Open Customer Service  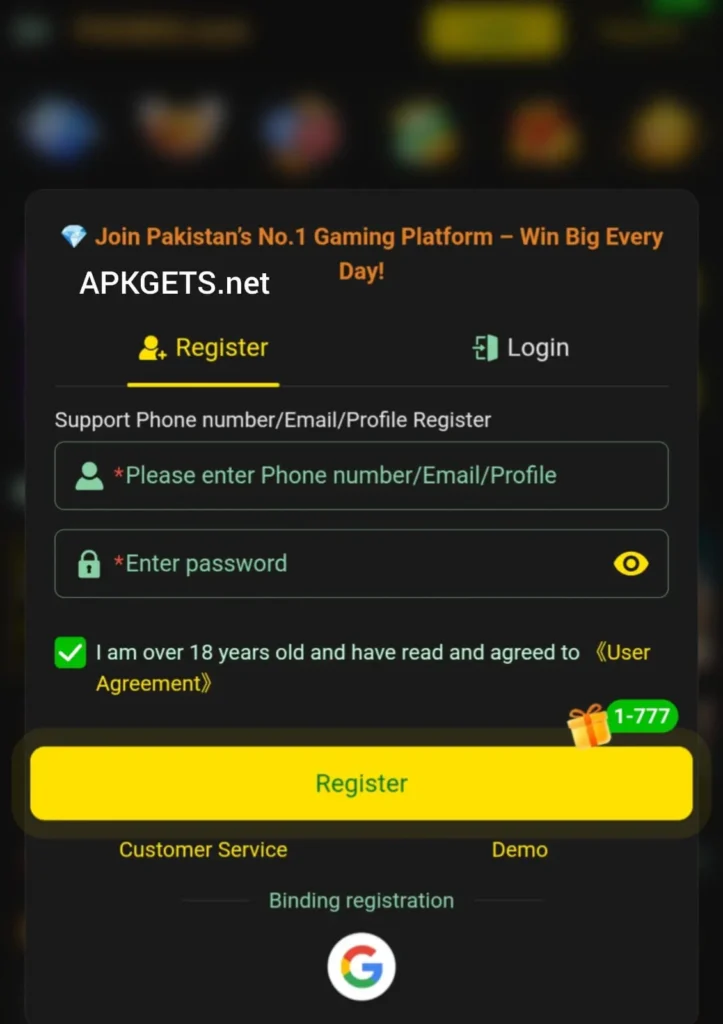(x=203, y=850)
